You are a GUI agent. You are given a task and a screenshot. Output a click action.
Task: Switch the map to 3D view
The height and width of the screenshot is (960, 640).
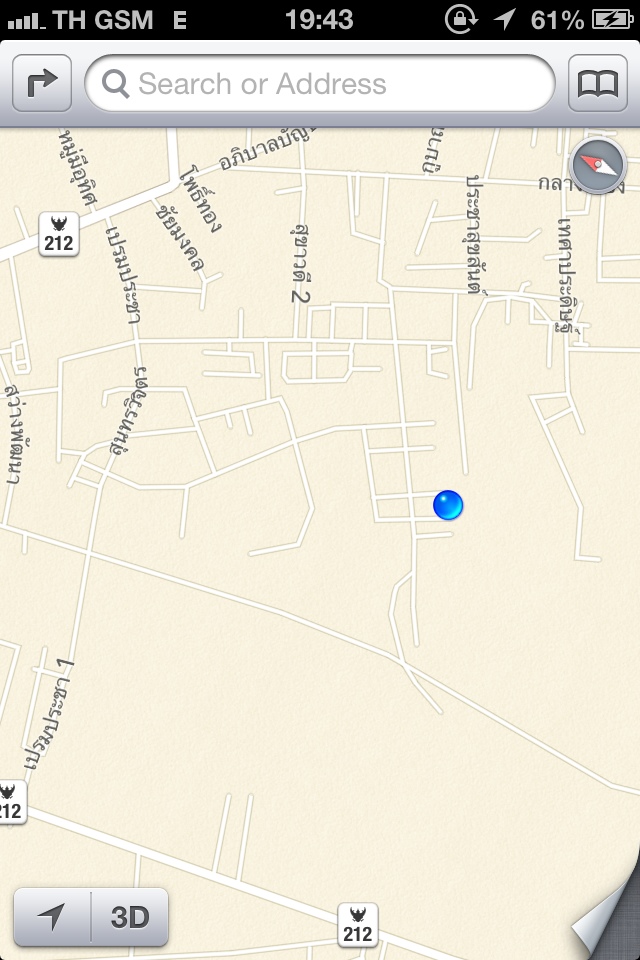(130, 917)
